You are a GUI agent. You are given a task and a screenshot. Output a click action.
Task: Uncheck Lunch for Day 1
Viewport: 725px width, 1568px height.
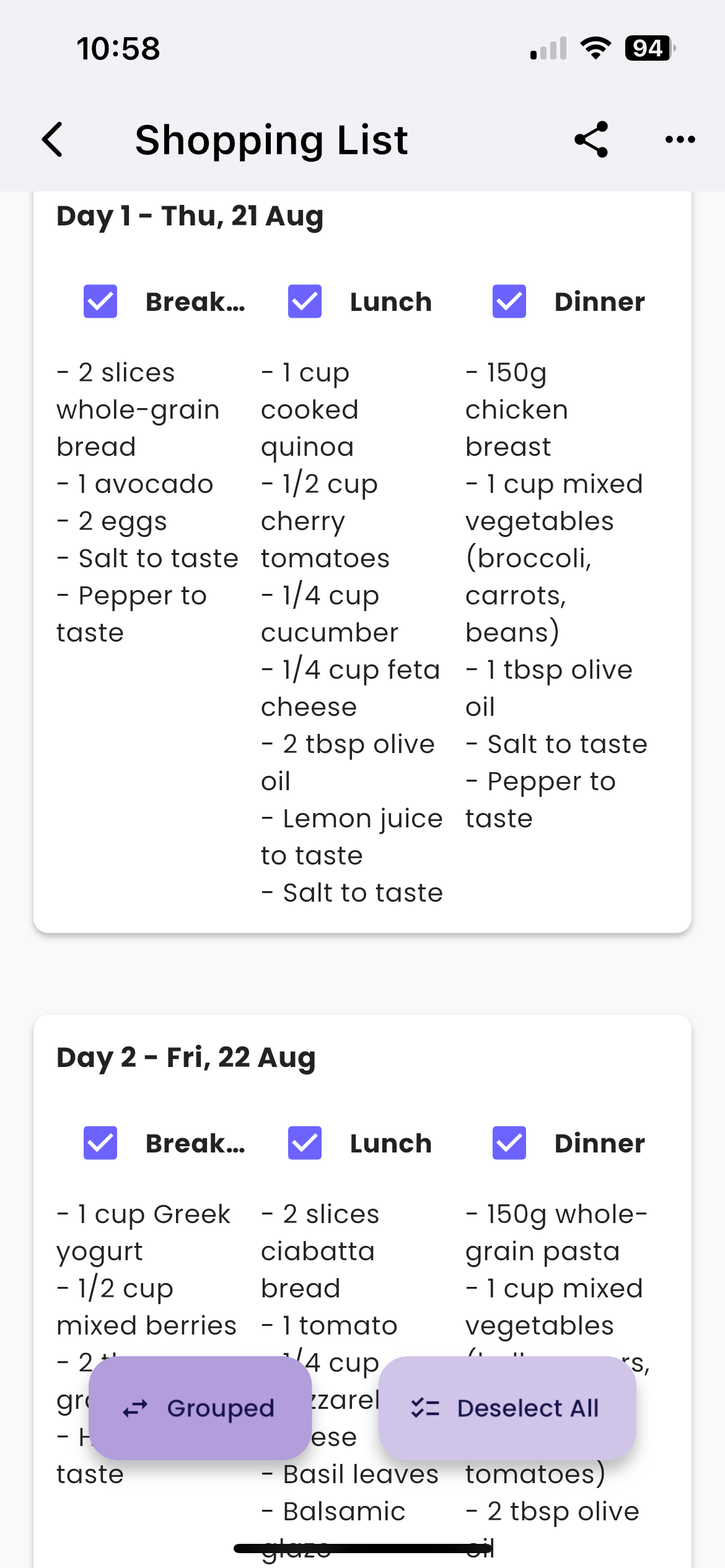305,302
